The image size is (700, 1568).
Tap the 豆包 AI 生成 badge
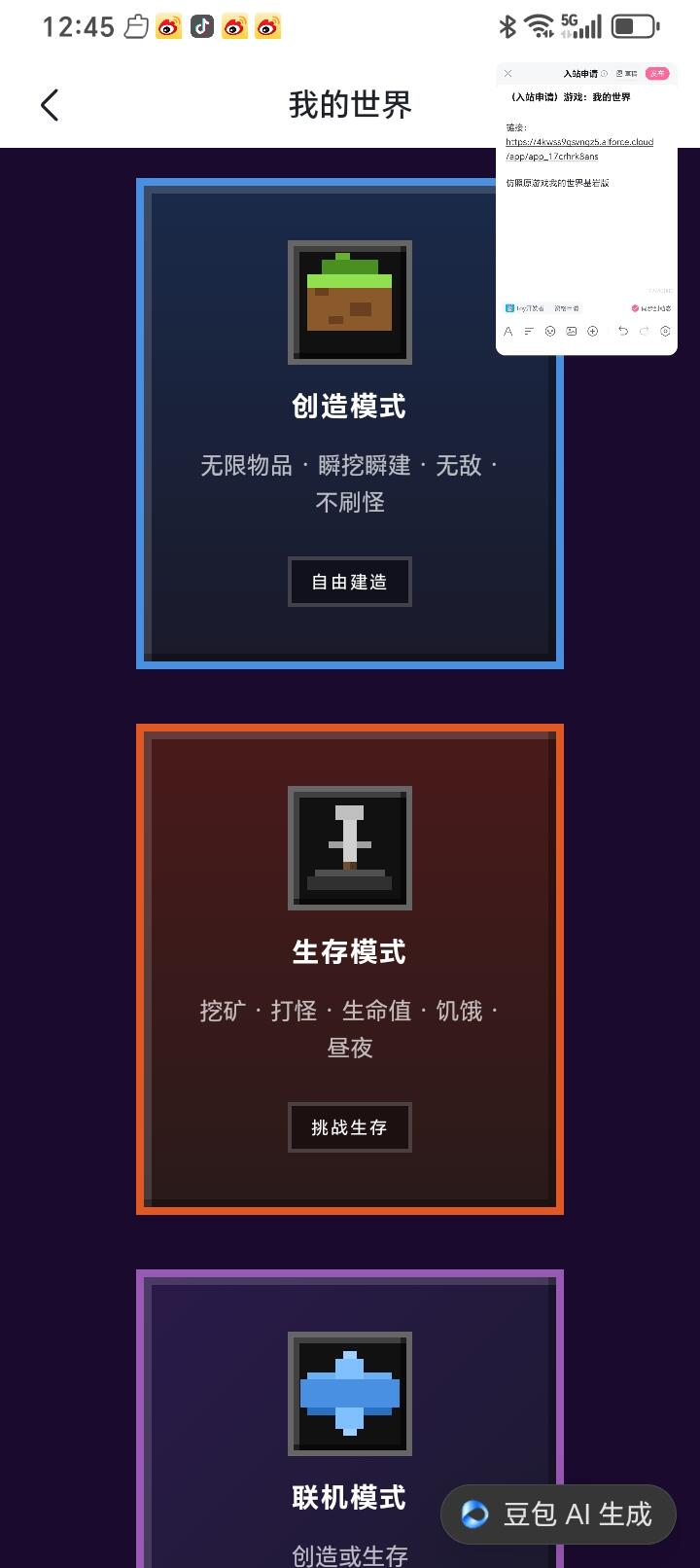click(558, 1515)
